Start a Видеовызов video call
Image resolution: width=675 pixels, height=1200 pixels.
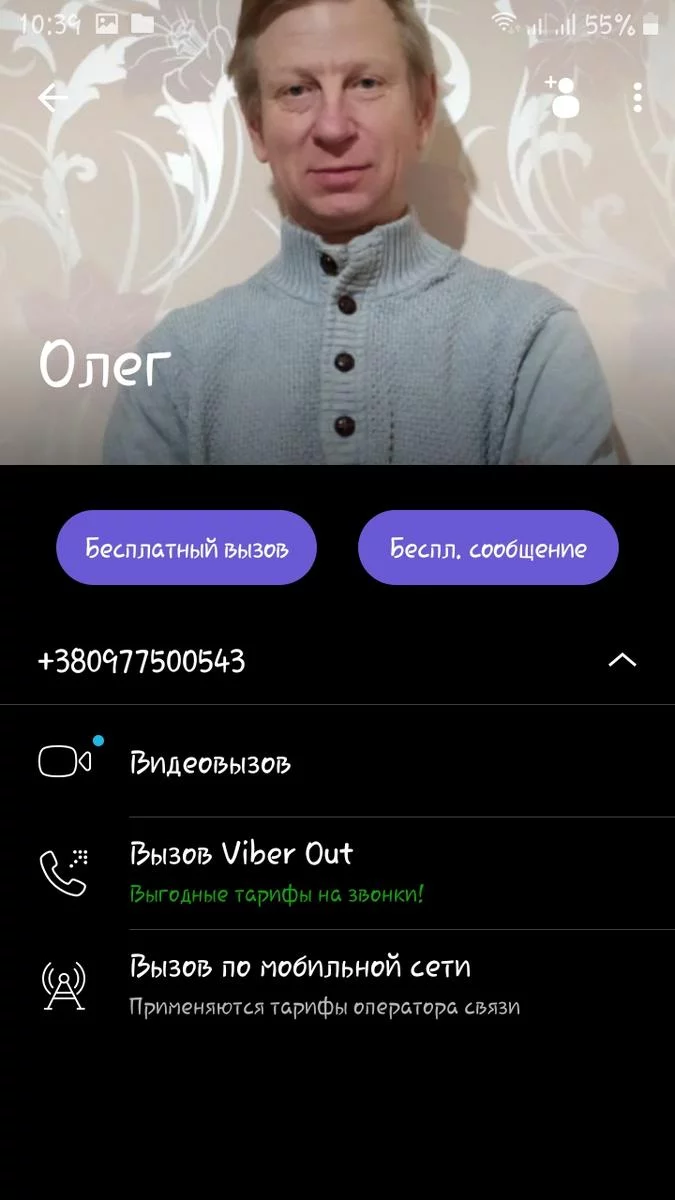pyautogui.click(x=210, y=763)
